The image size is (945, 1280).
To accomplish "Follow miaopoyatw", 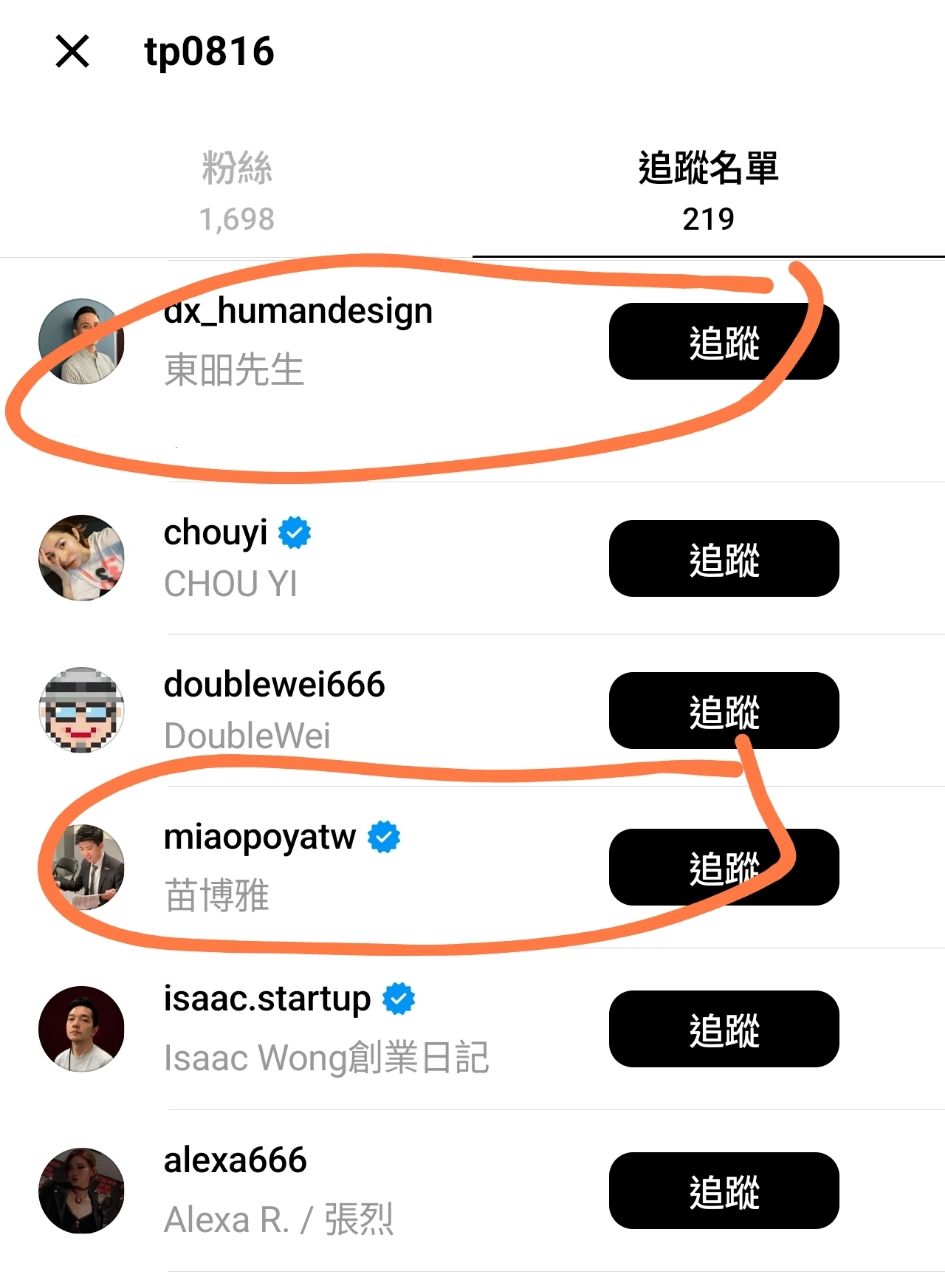I will [723, 867].
